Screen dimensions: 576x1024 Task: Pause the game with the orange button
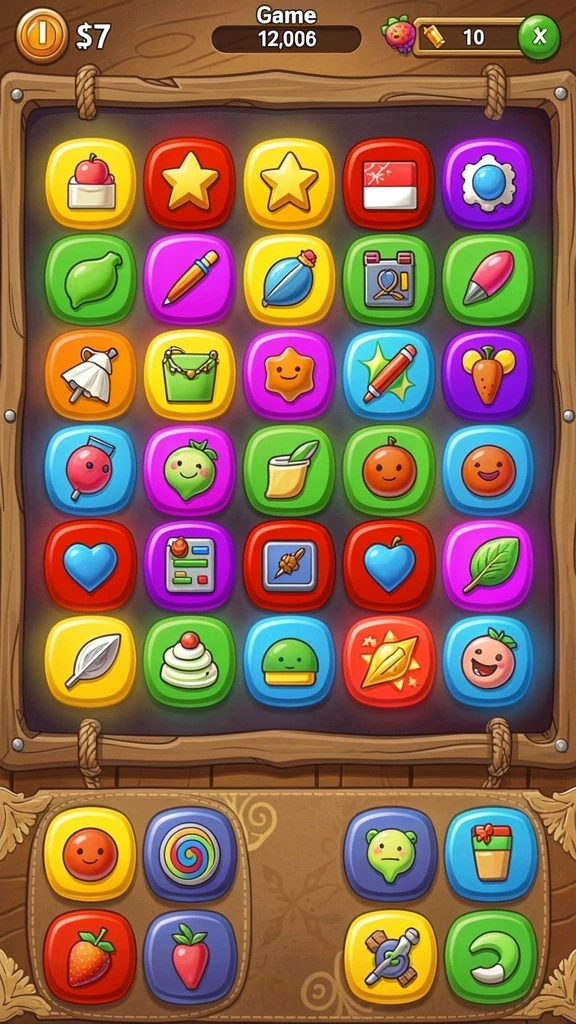click(42, 35)
